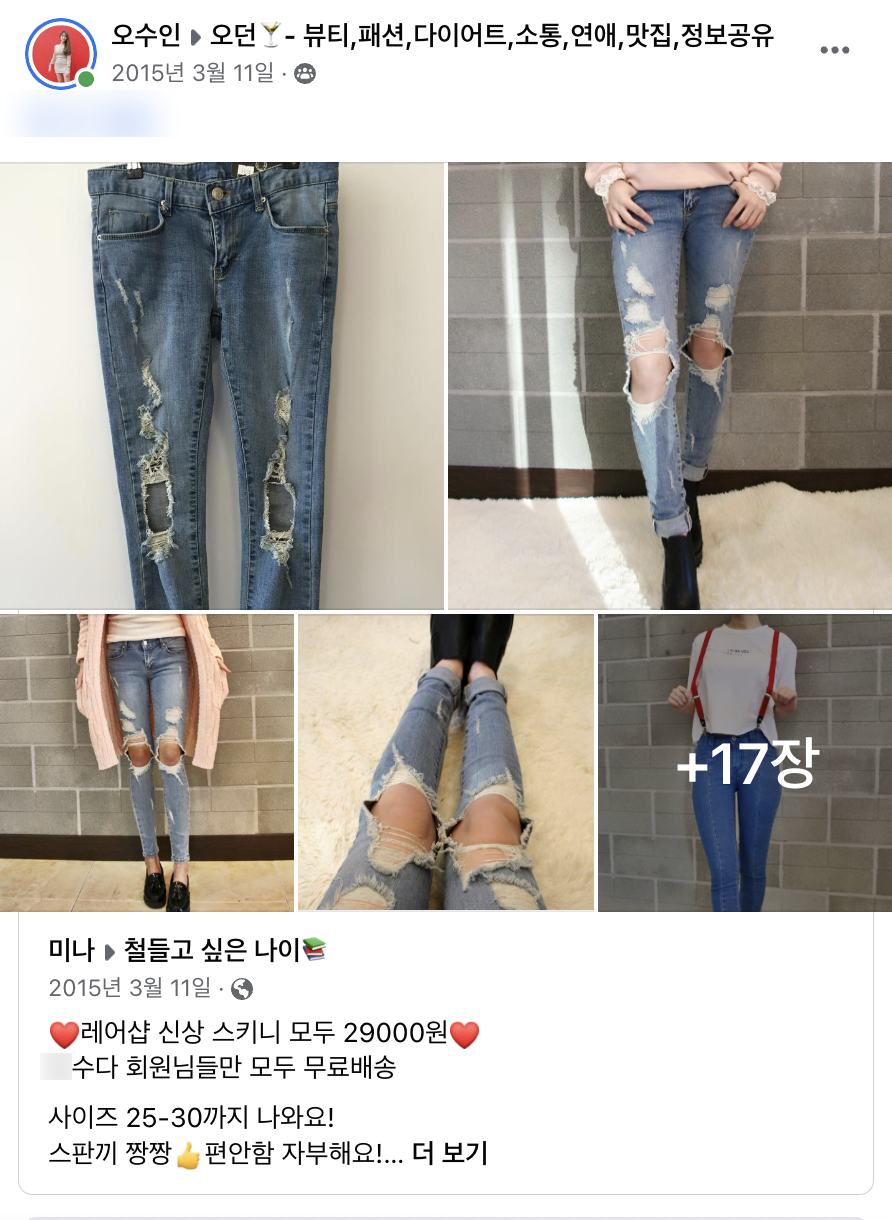Open the 오던 뷰티,패션 group link
The width and height of the screenshot is (892, 1220).
pos(491,37)
